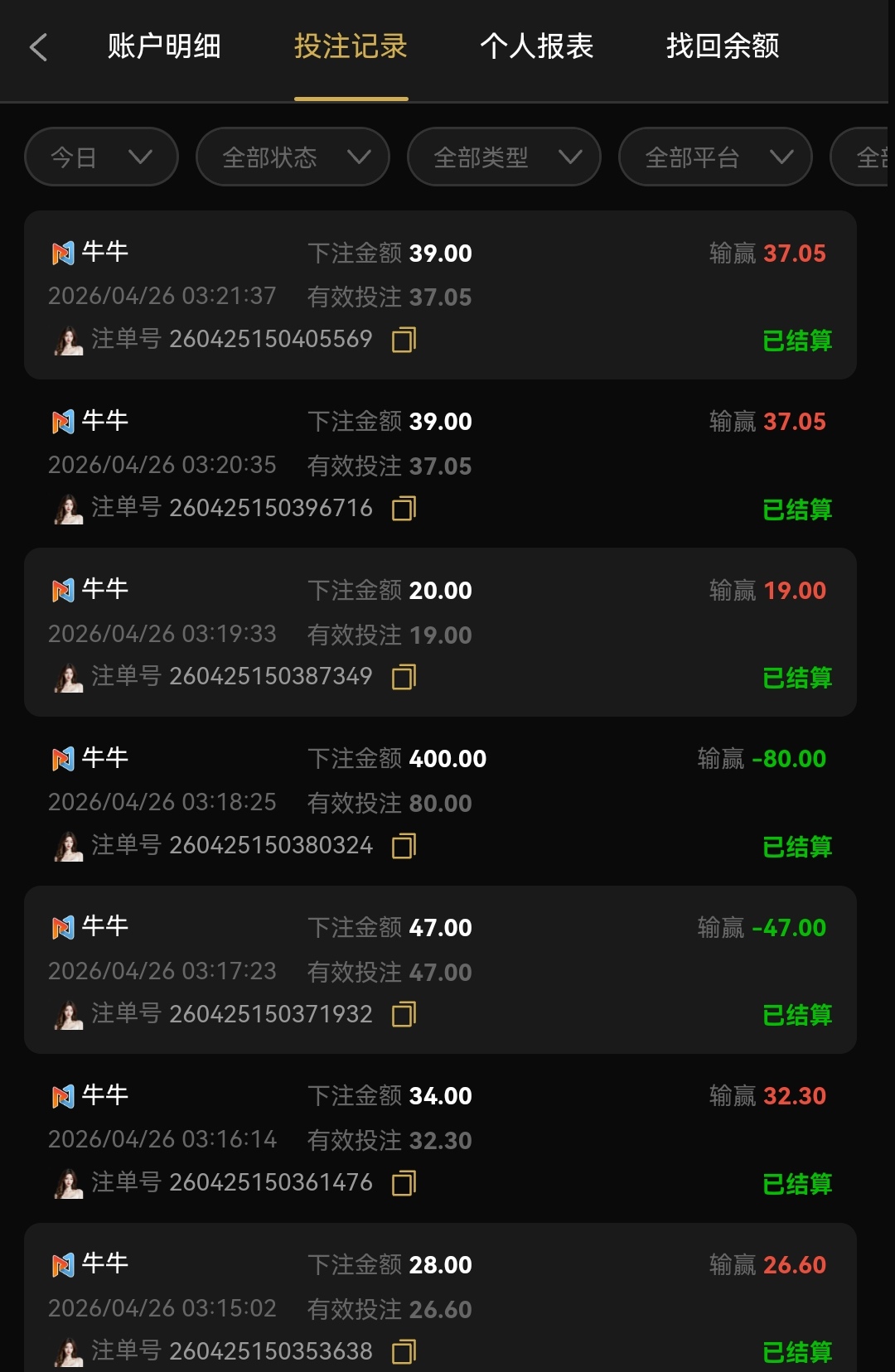Copy bet number 260425150380324

pos(404,846)
